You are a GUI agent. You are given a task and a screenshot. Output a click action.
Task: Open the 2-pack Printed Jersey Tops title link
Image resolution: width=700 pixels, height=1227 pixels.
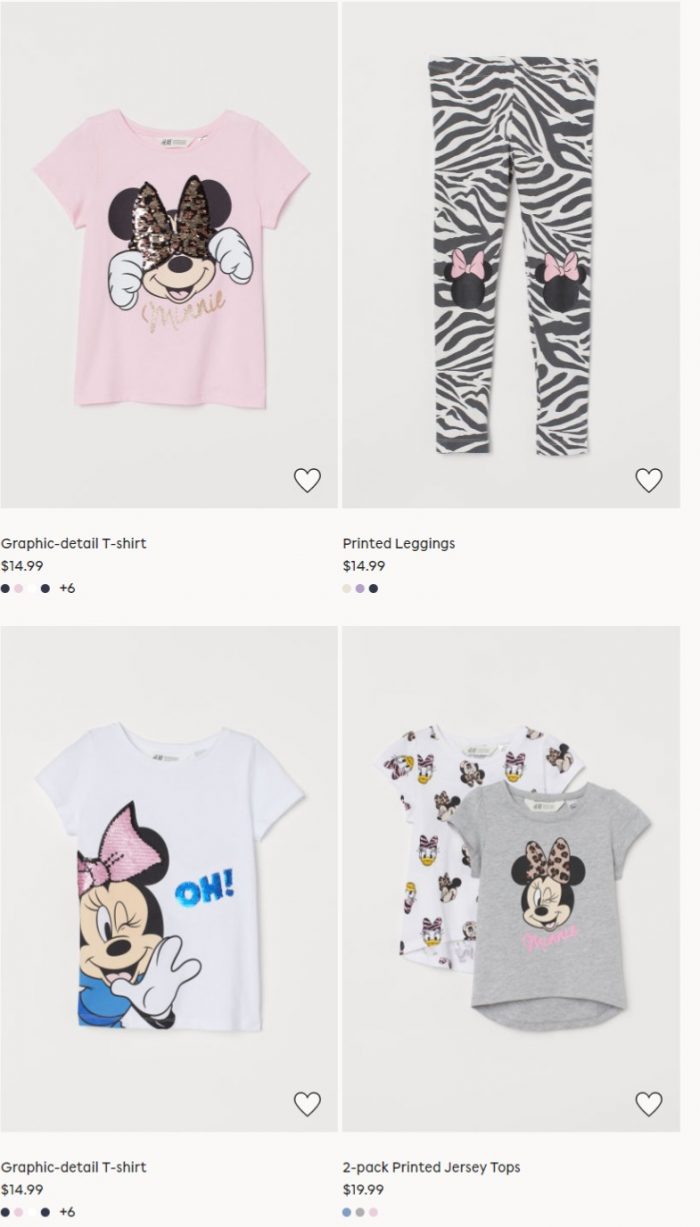coord(431,1167)
